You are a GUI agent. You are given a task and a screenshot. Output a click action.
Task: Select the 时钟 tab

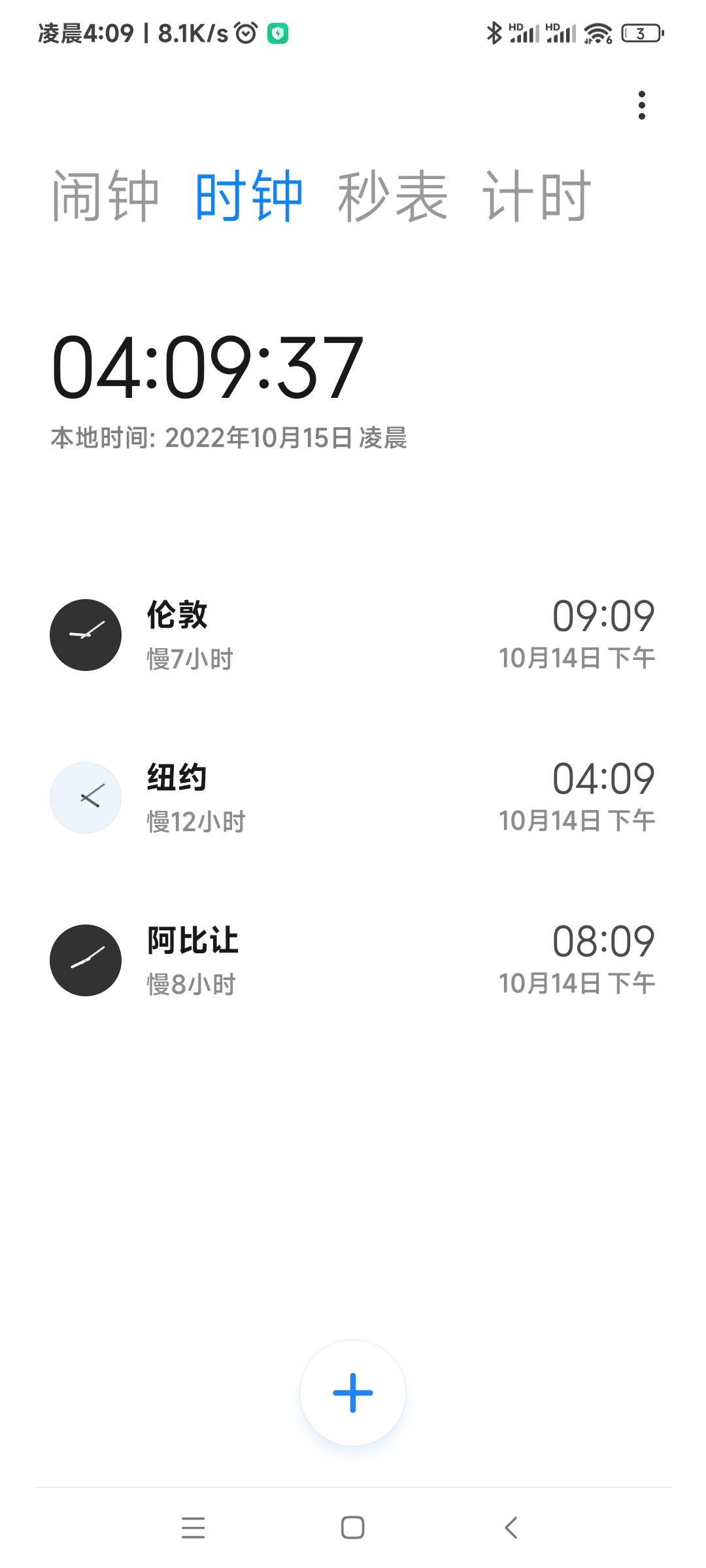click(x=249, y=196)
